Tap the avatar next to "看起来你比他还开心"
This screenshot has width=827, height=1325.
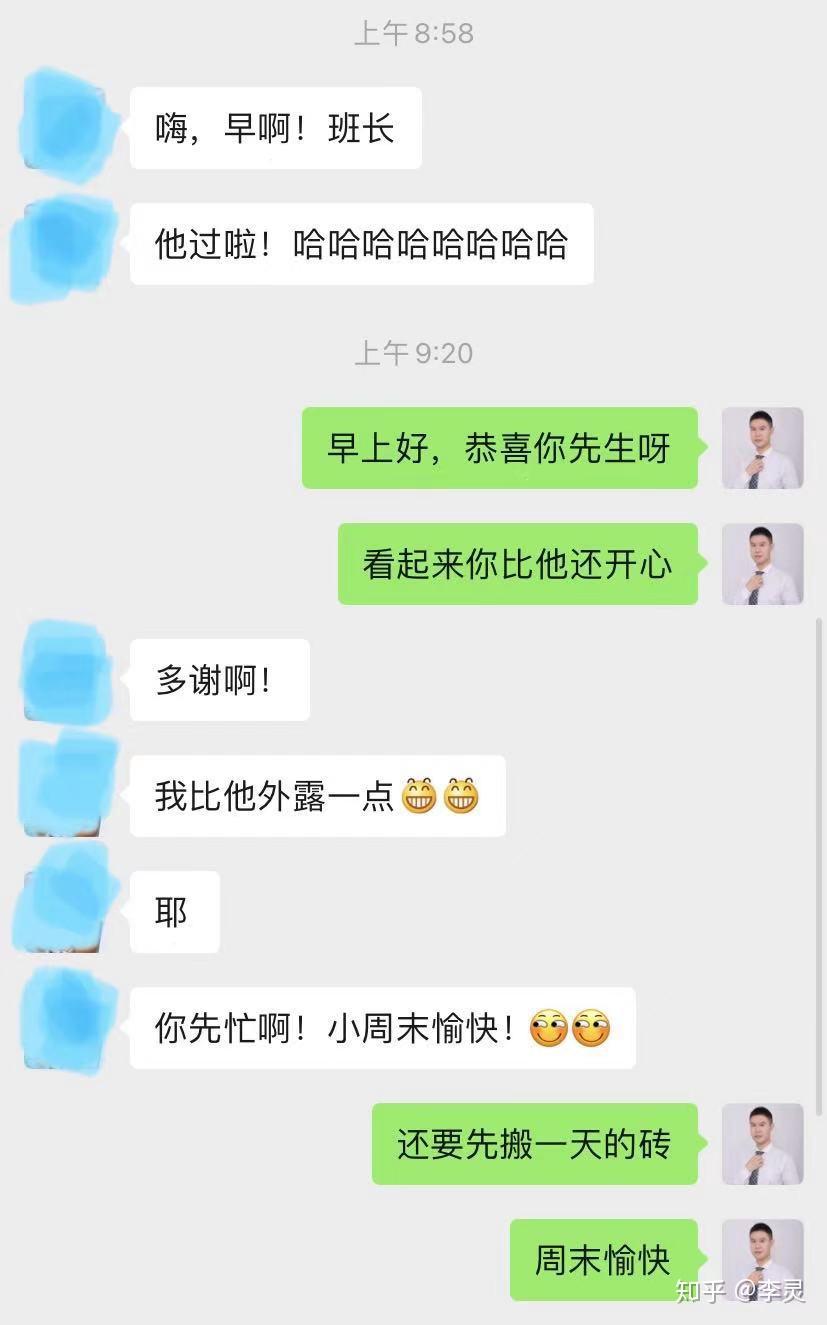tap(763, 564)
